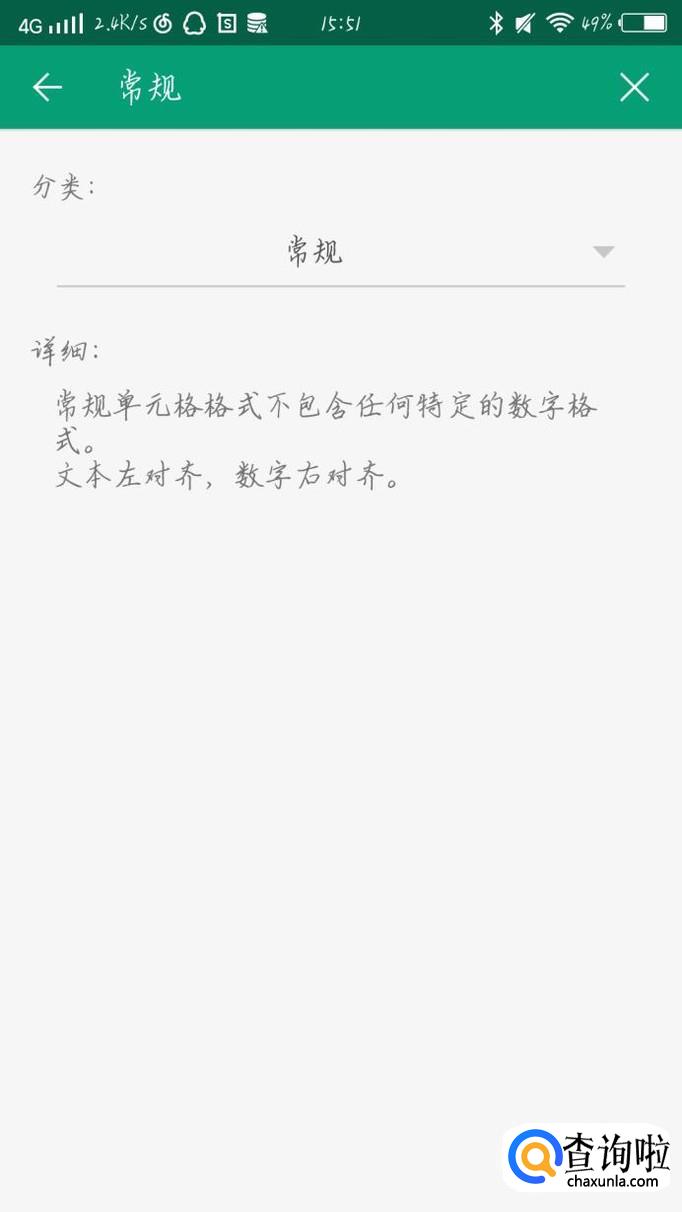Go back using the arrow icon
This screenshot has height=1212, width=682.
(47, 87)
